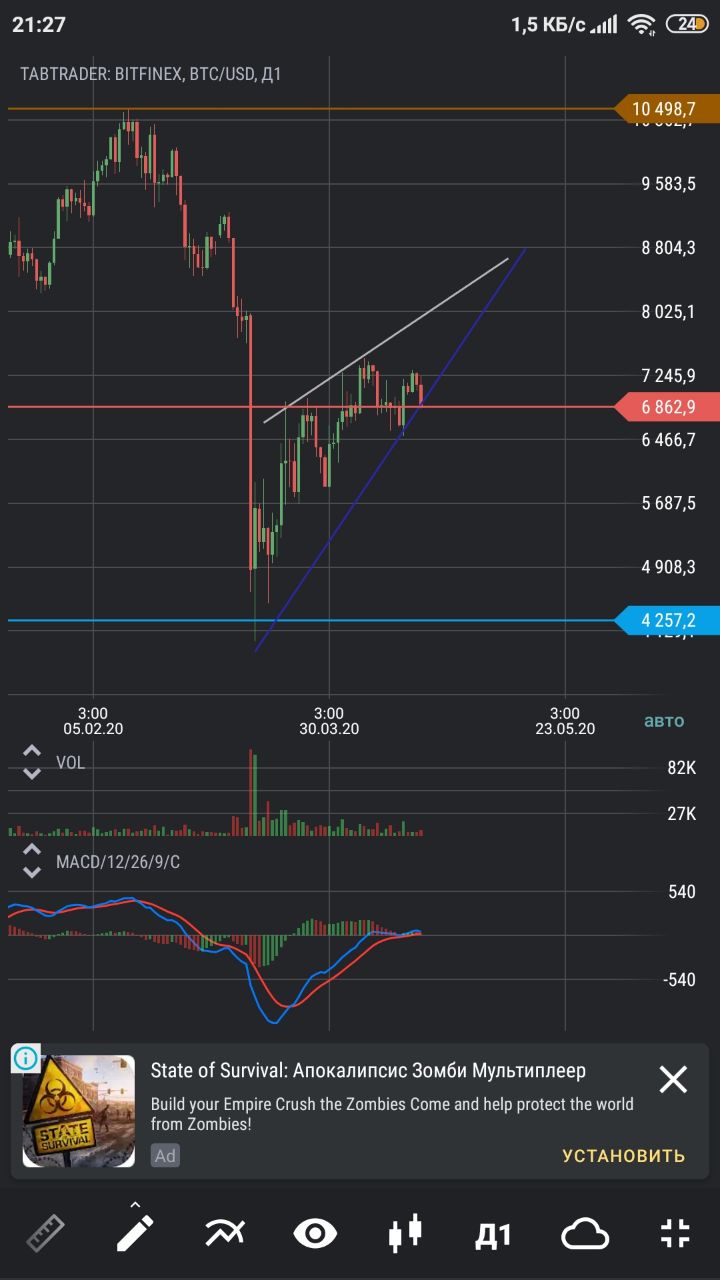The height and width of the screenshot is (1280, 720).
Task: Tap УСТАНОВИТЬ on the ad banner
Action: [624, 1156]
